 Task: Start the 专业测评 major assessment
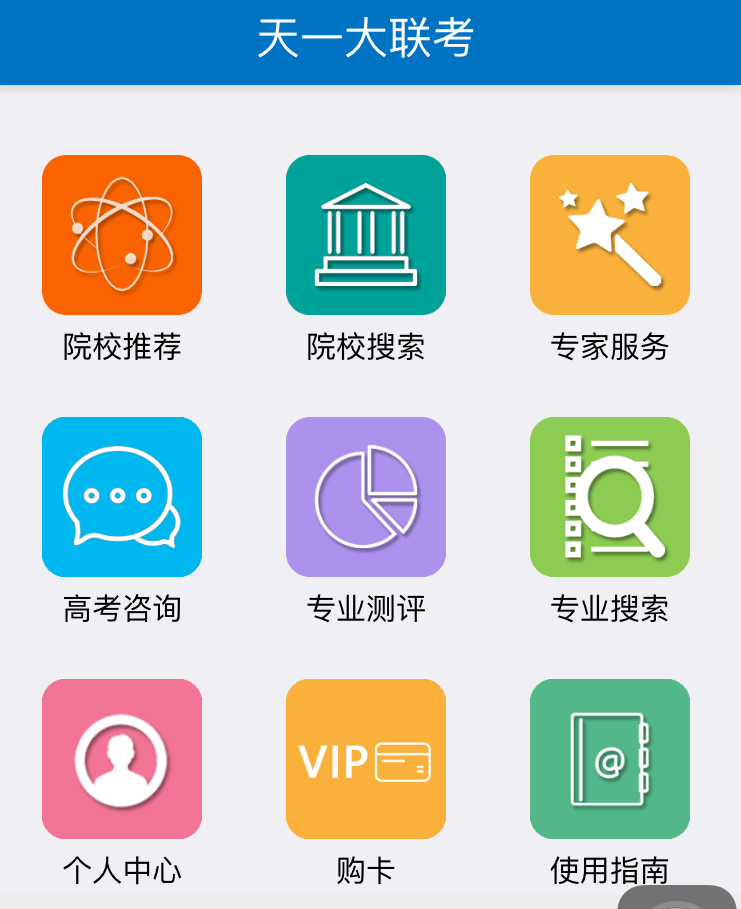pos(366,497)
